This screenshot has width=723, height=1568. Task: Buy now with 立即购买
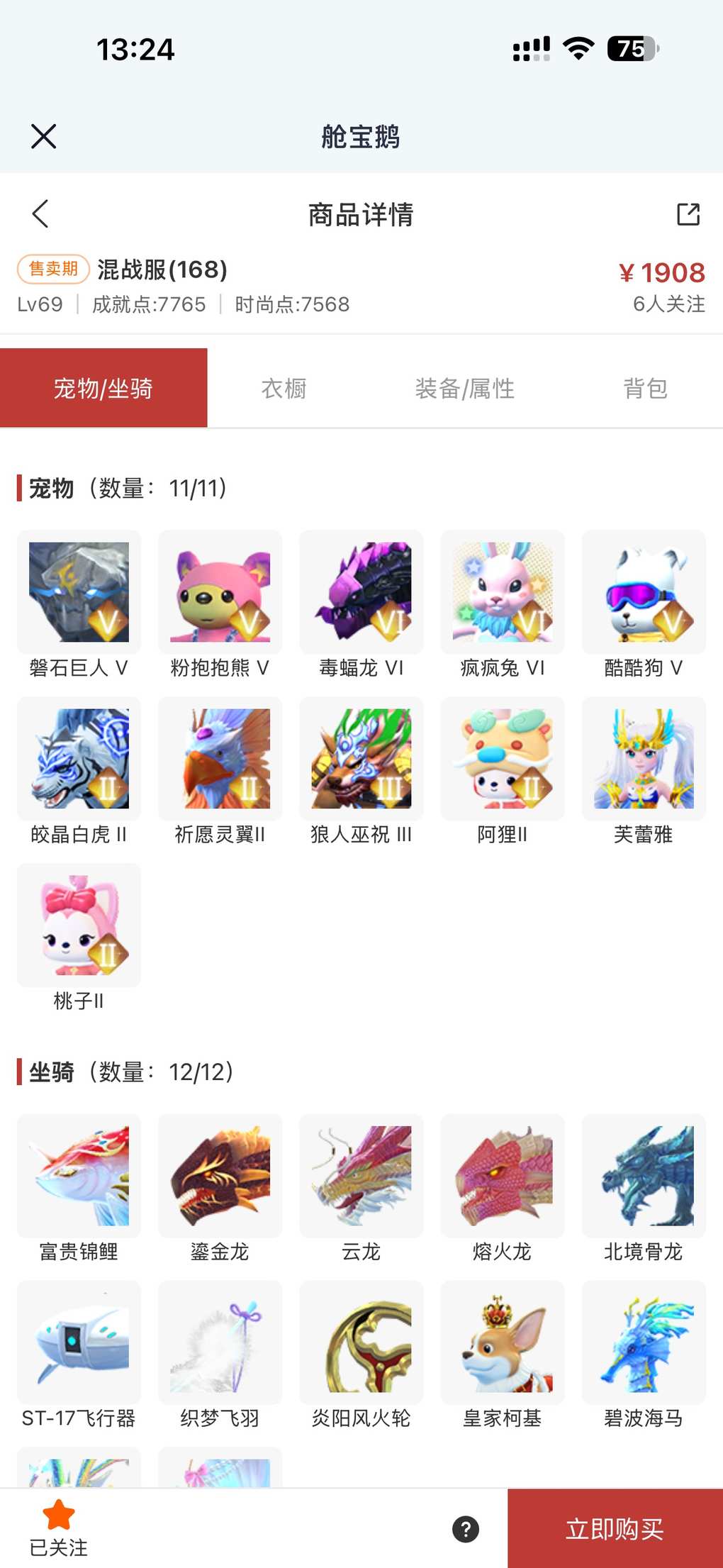click(x=615, y=1529)
